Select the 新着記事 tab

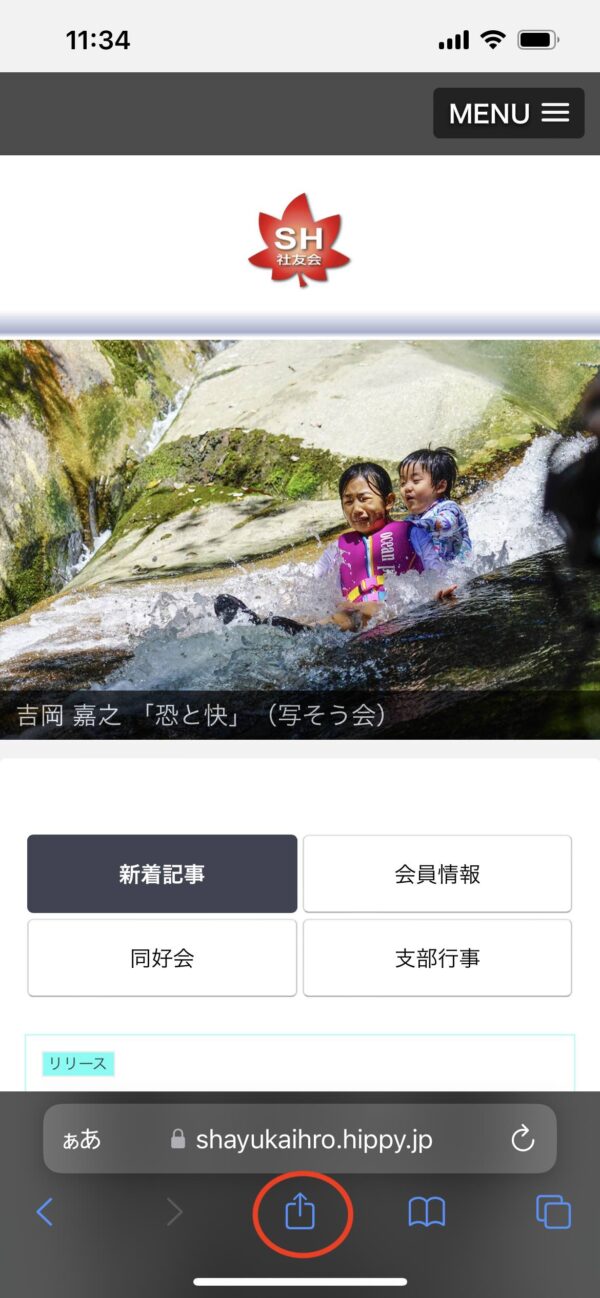162,874
